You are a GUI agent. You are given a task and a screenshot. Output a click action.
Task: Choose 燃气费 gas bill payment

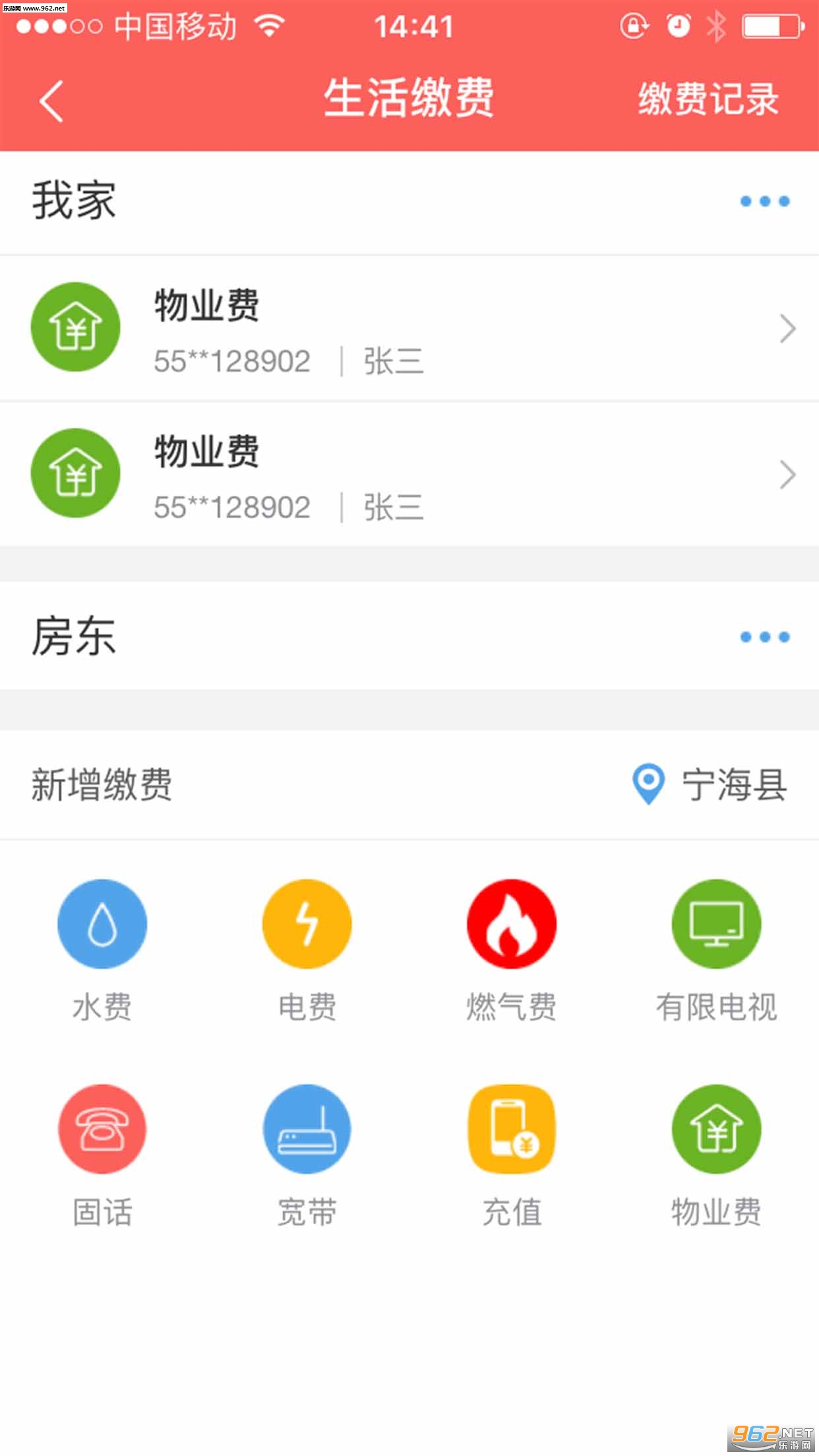[512, 950]
